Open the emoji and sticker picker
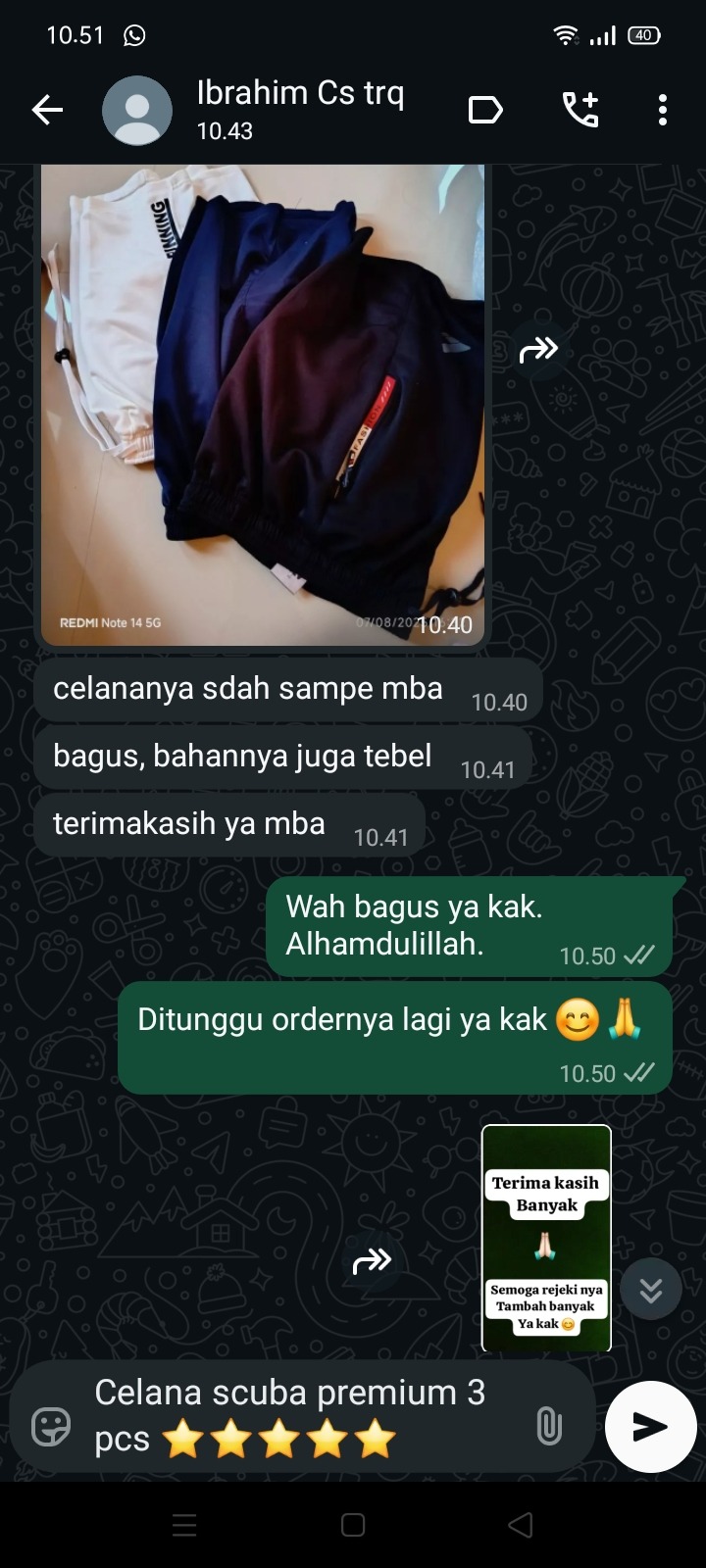This screenshot has width=706, height=1568. click(x=51, y=1426)
